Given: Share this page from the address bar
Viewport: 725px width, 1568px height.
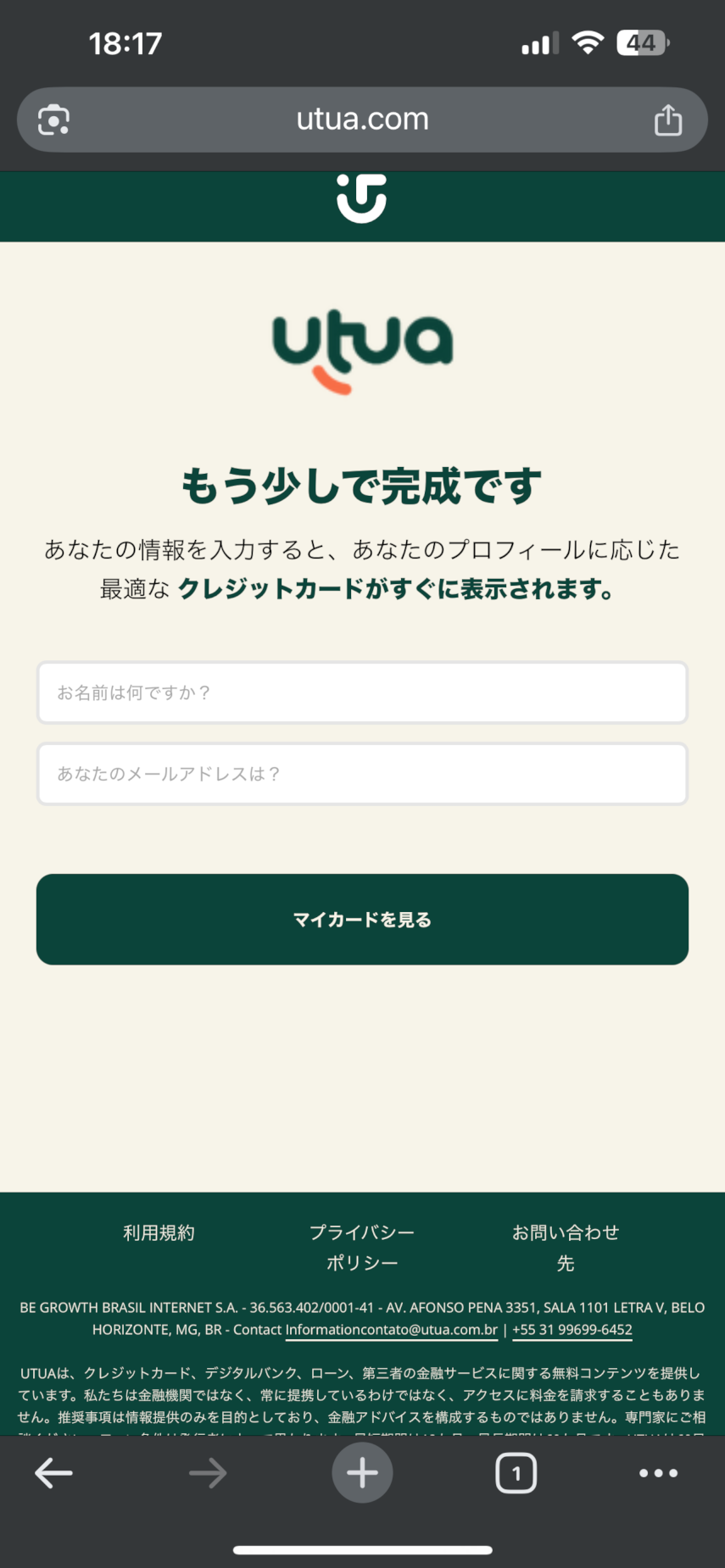Looking at the screenshot, I should coord(667,120).
